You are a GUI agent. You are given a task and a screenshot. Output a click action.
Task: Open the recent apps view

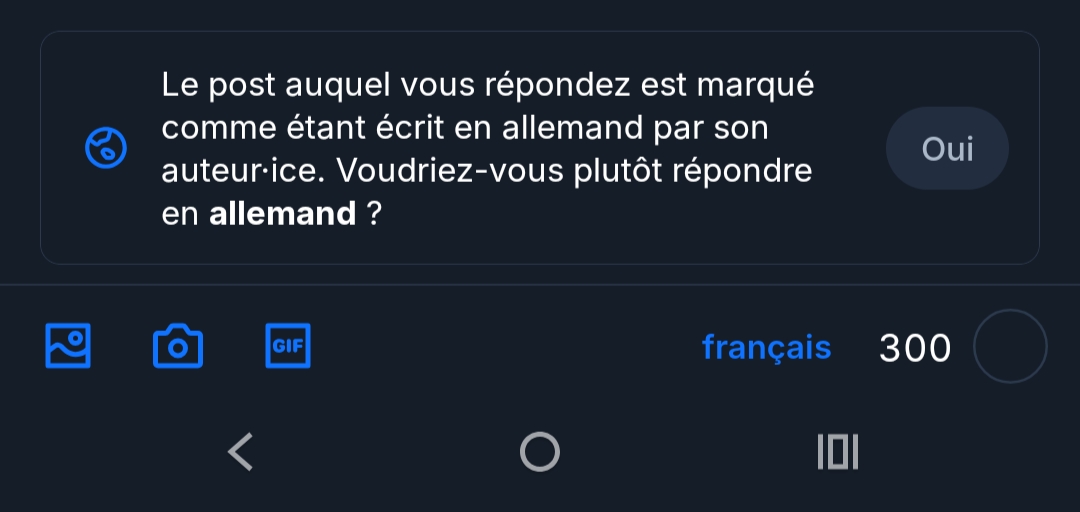[x=838, y=452]
